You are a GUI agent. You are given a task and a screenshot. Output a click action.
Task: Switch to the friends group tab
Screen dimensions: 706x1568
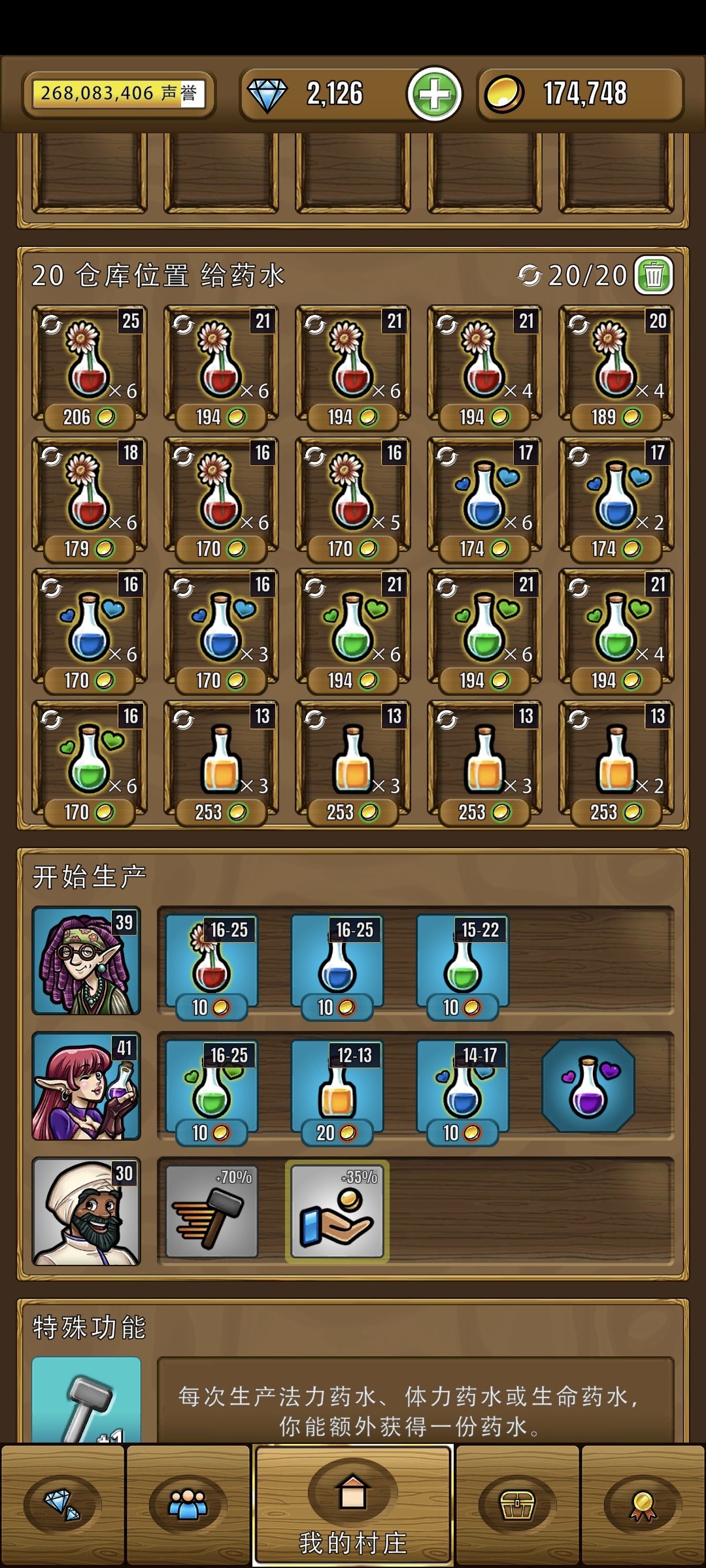188,1504
